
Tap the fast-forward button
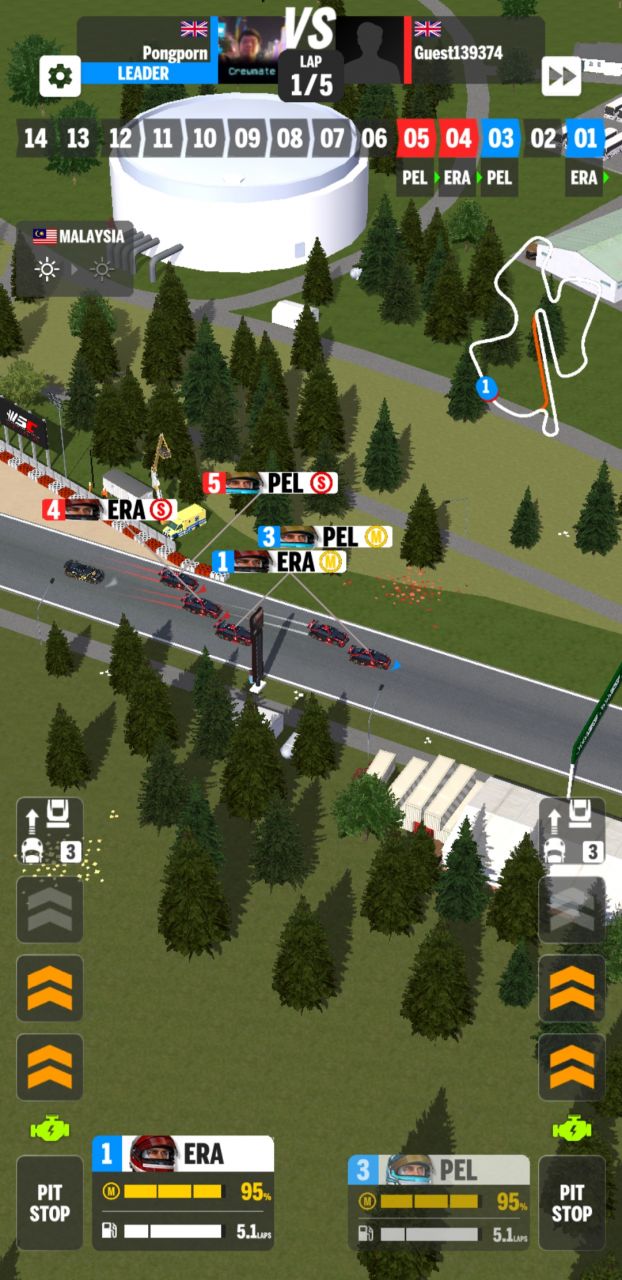[x=561, y=76]
